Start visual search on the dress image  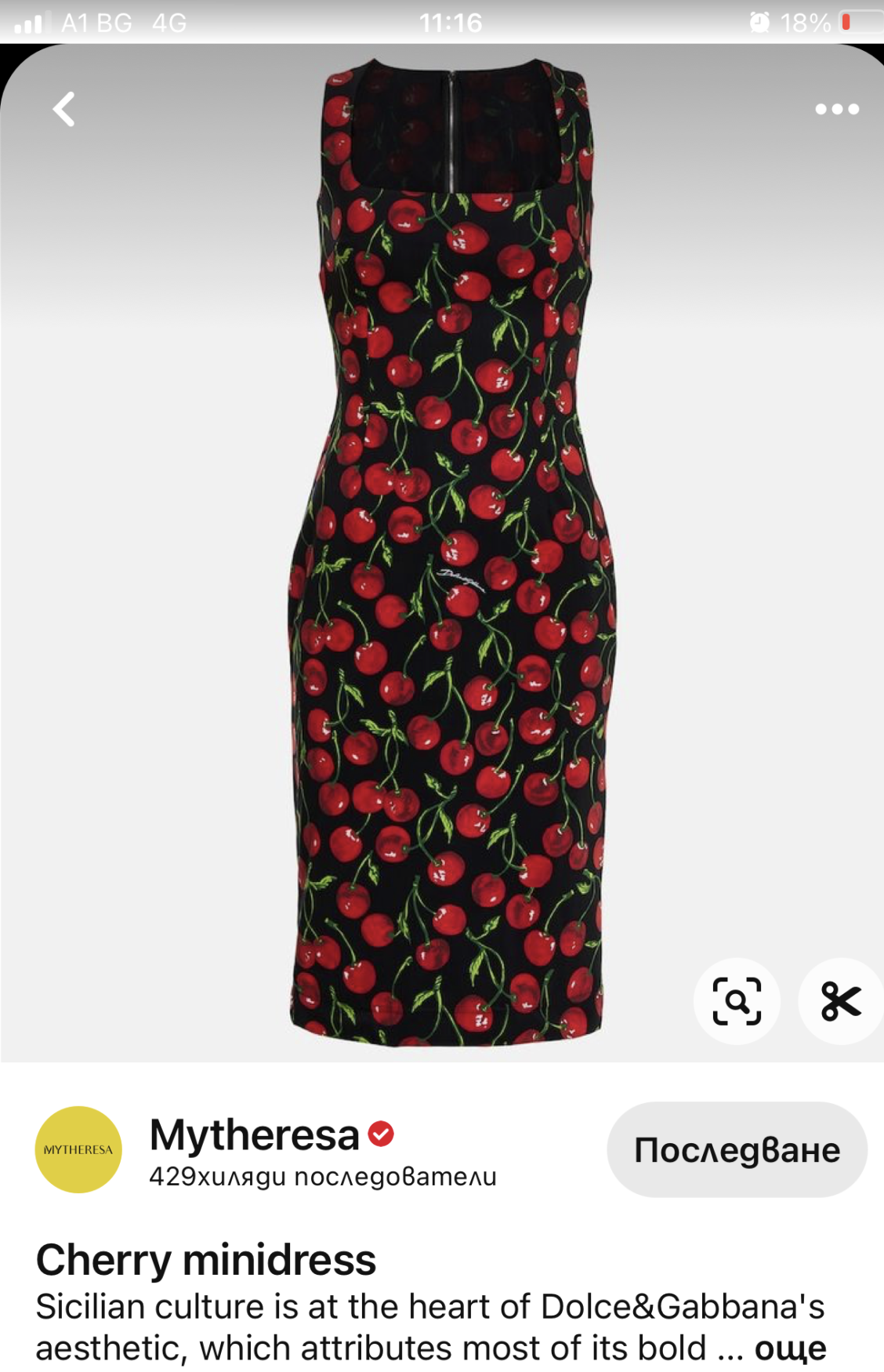pyautogui.click(x=736, y=1001)
